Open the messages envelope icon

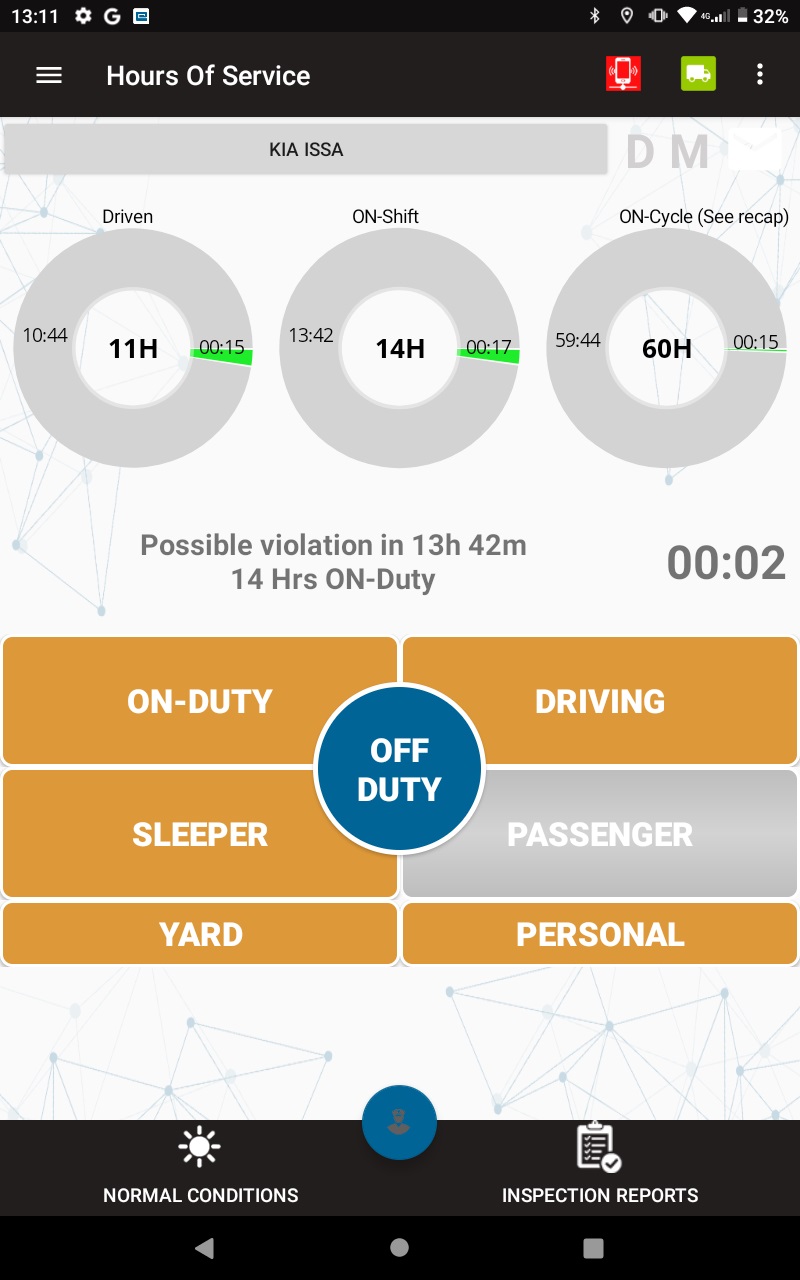tap(754, 150)
